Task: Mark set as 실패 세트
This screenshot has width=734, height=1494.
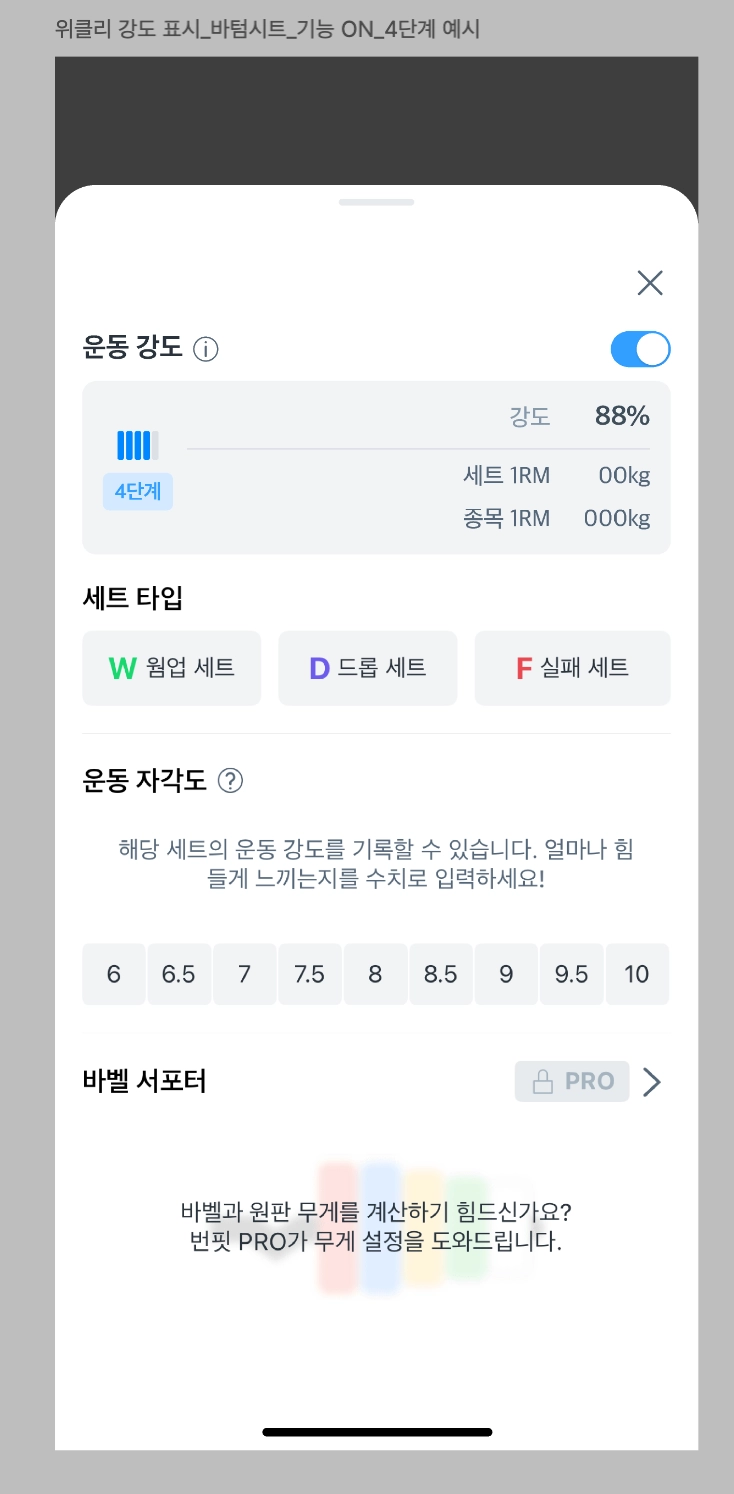Action: click(572, 668)
